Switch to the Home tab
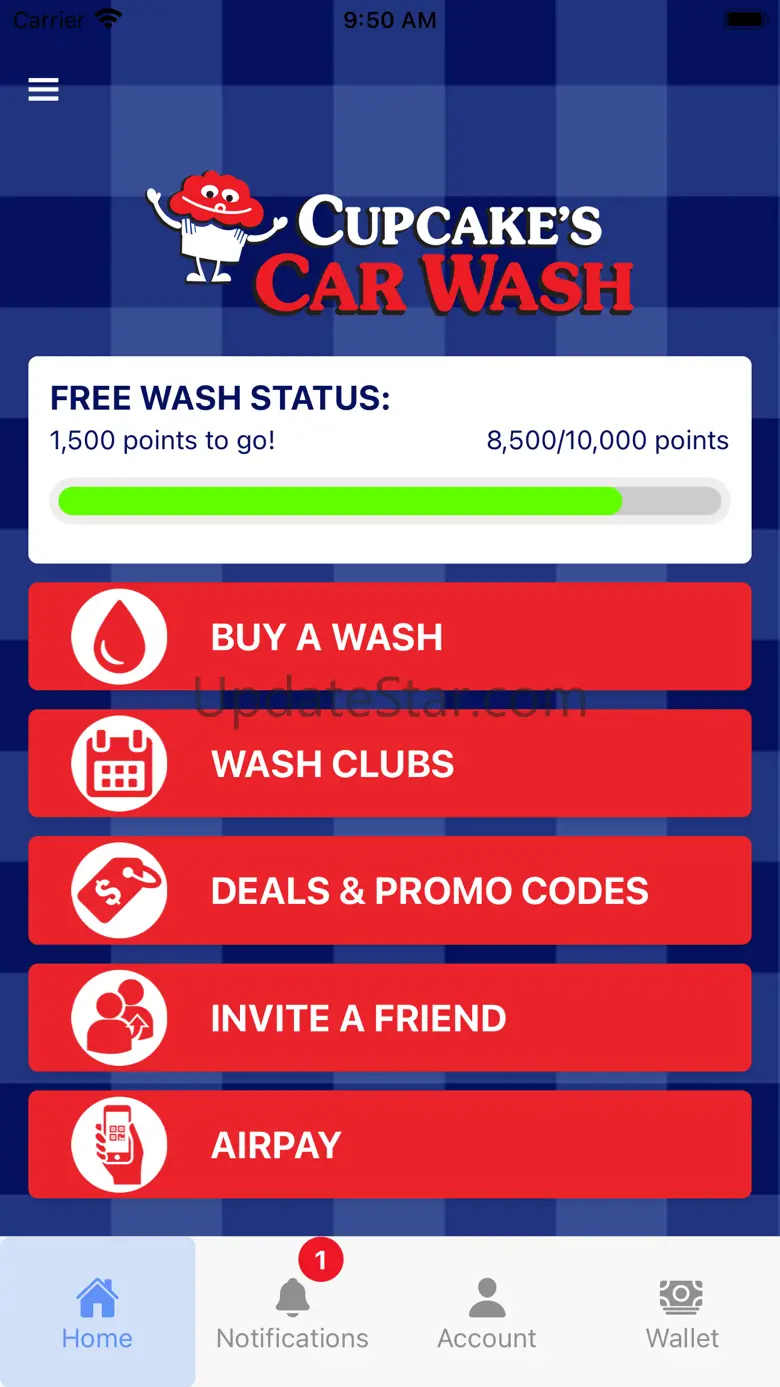Viewport: 780px width, 1387px height. coord(97,1312)
